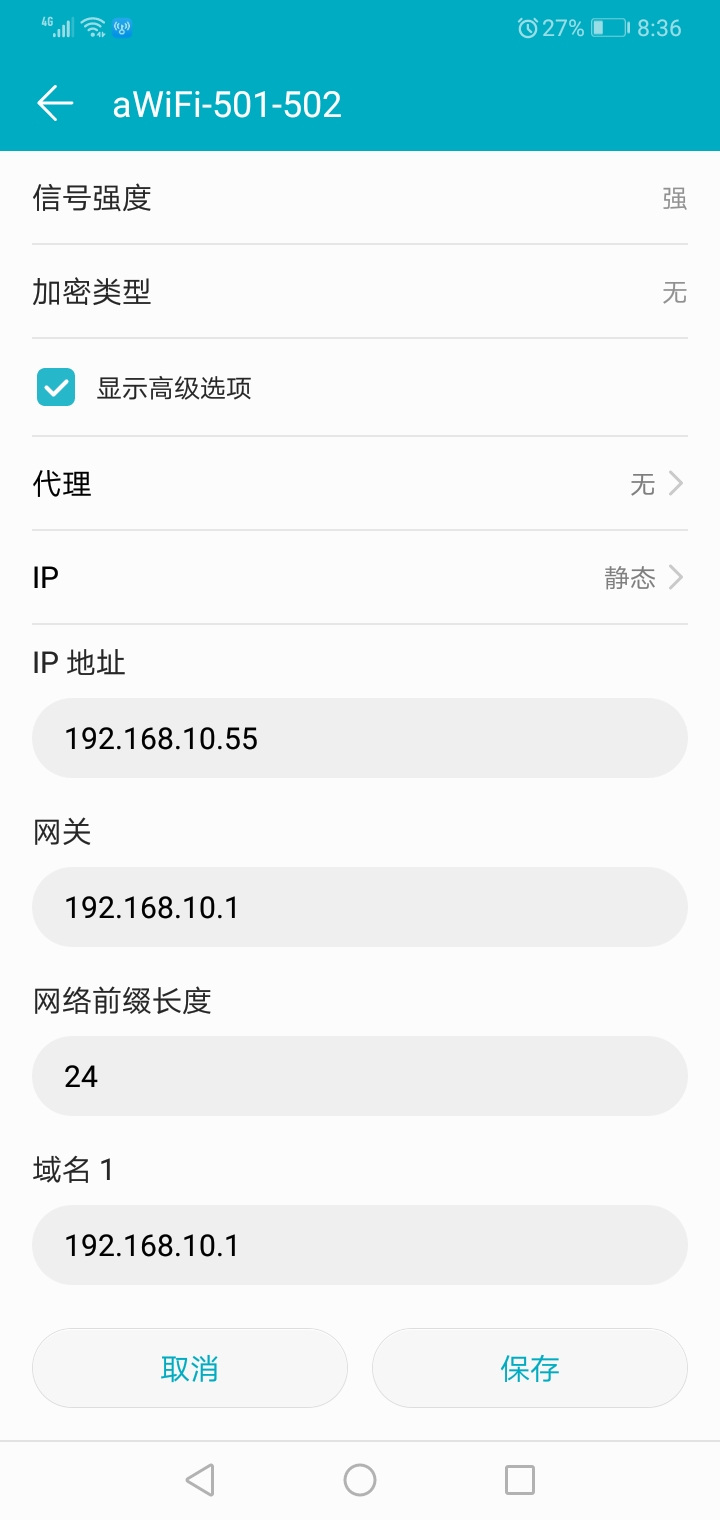Tap the 网络前缀长度 field showing 24
The width and height of the screenshot is (720, 1520).
coord(360,1075)
